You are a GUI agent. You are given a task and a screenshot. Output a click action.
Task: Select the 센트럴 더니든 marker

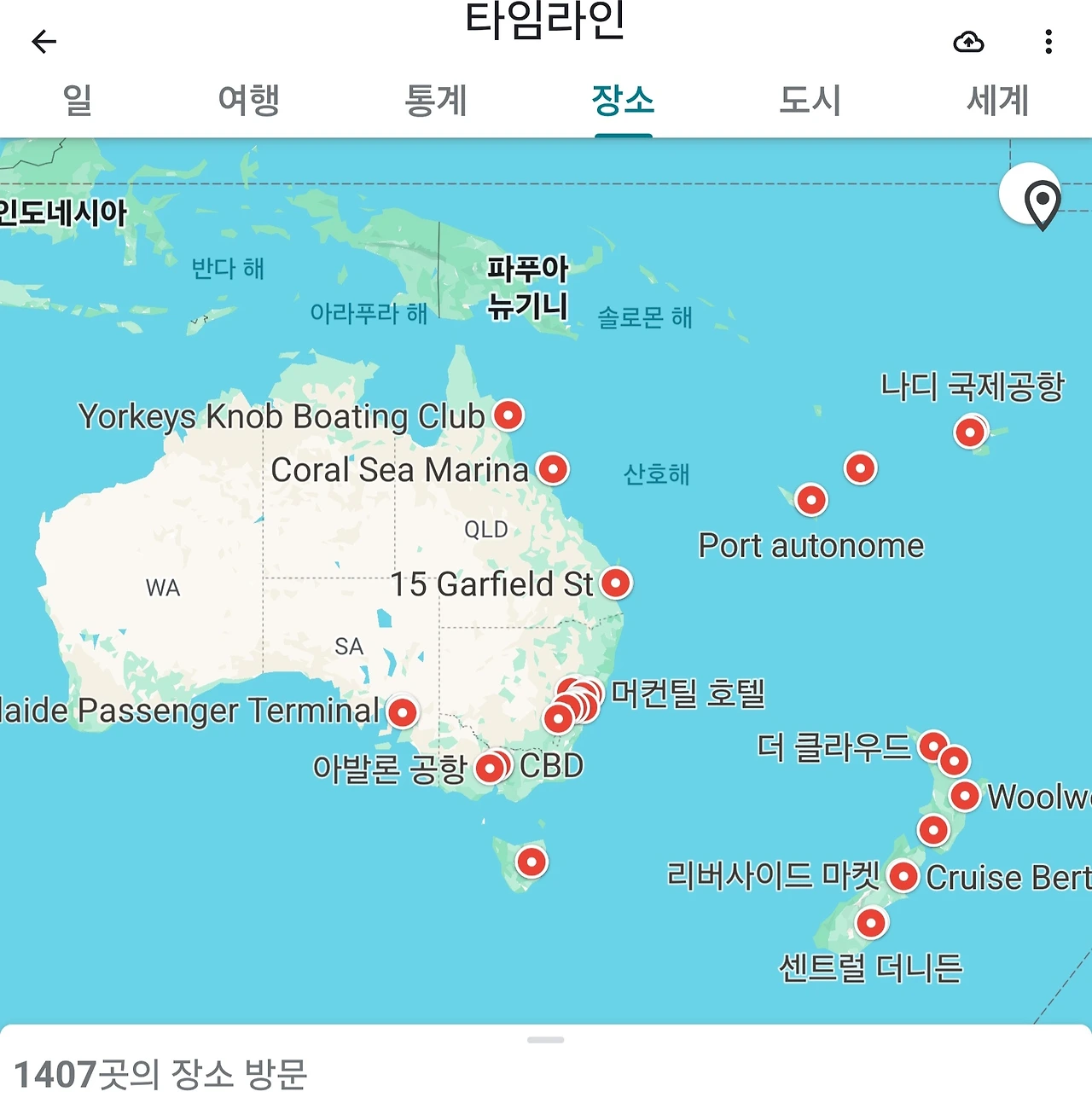pyautogui.click(x=871, y=922)
